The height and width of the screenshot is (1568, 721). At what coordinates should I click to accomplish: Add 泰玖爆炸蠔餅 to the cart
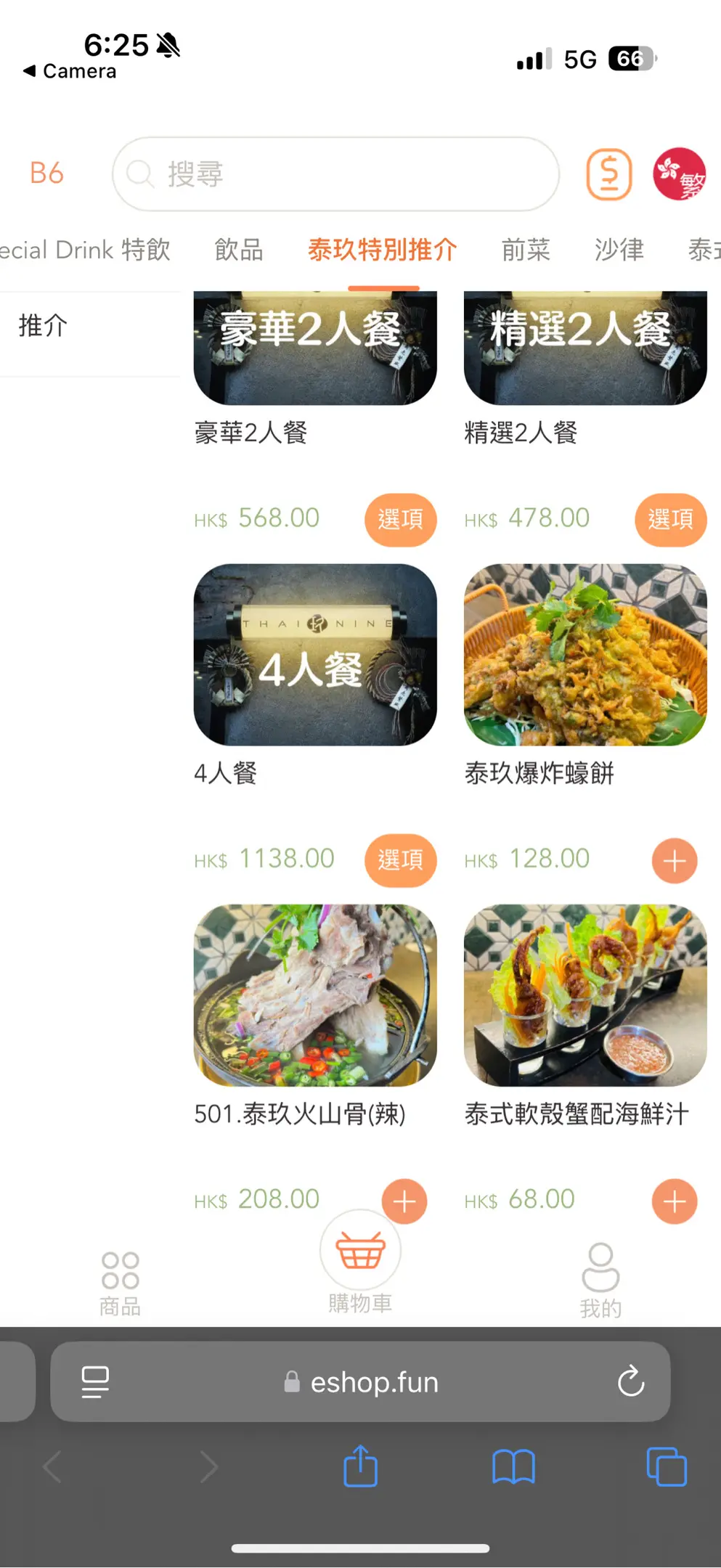[675, 861]
